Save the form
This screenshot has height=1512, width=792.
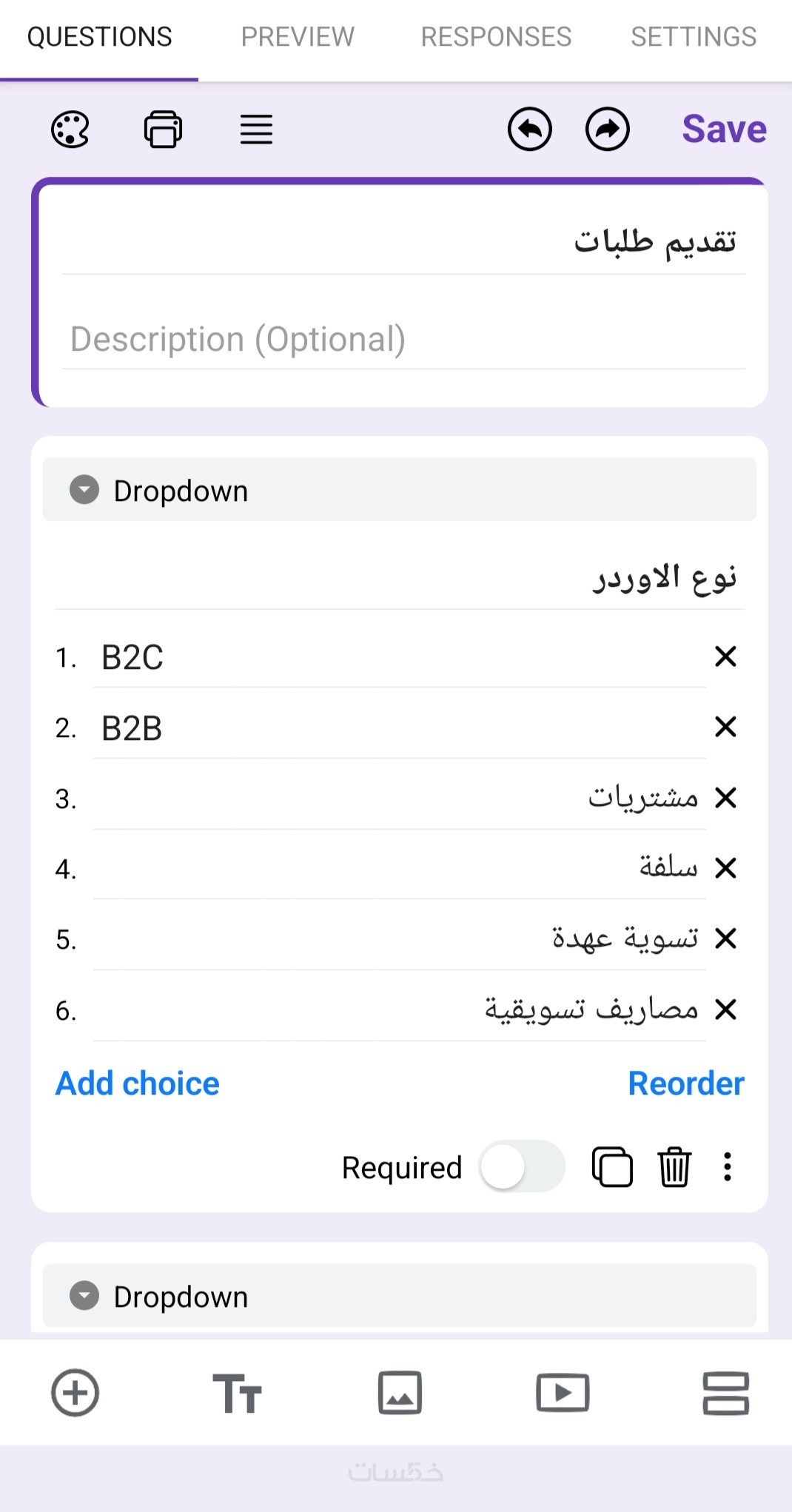pos(724,130)
